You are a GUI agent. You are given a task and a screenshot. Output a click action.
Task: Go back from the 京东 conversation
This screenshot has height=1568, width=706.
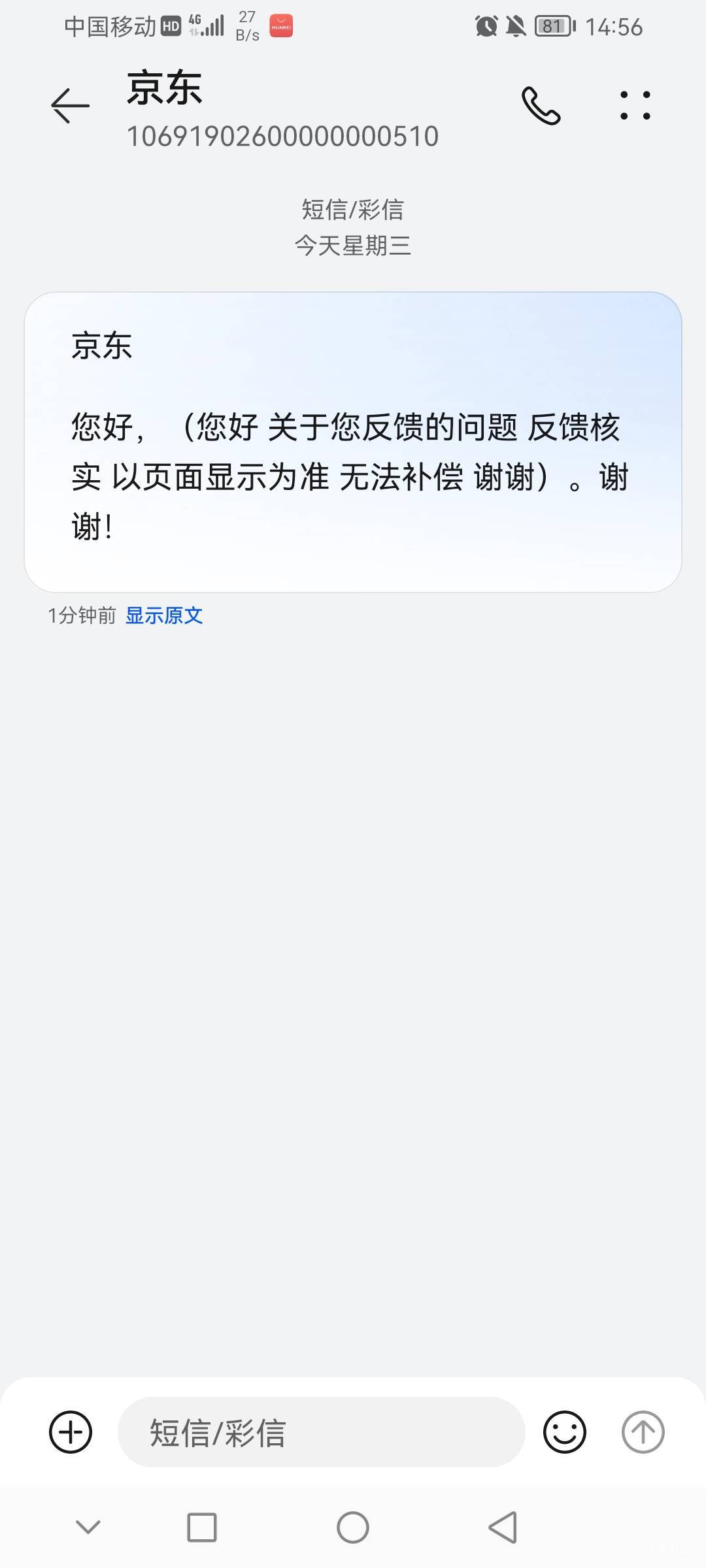(70, 106)
